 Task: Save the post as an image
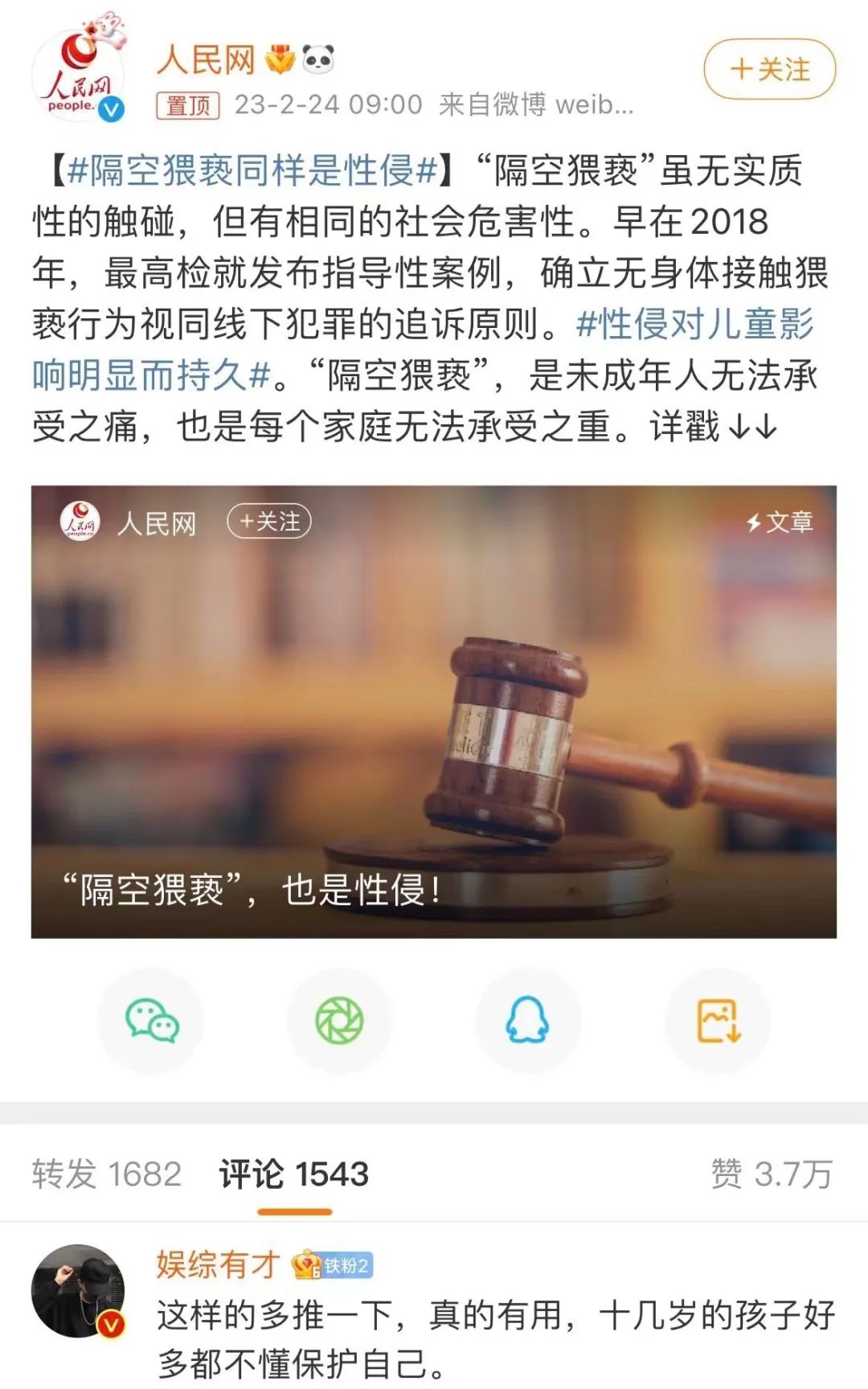coord(717,1021)
